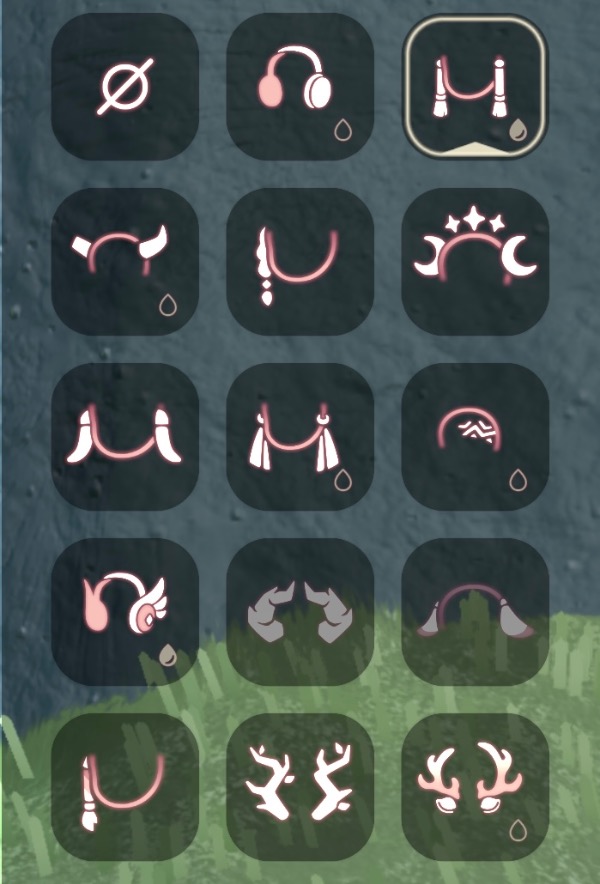600x884 pixels.
Task: Select the single dangling braid headband
Action: tap(300, 262)
